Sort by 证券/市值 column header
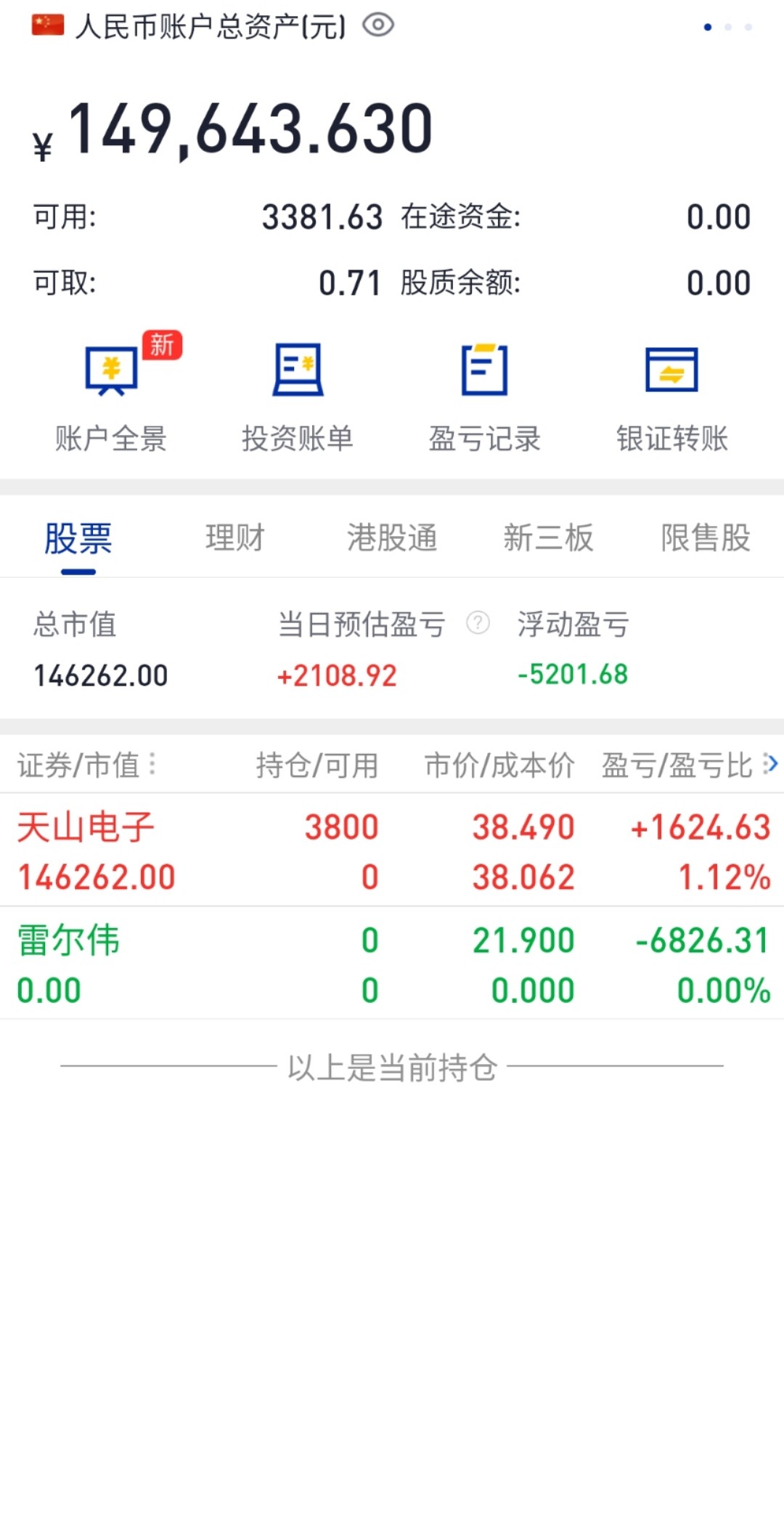The width and height of the screenshot is (784, 1523). (87, 765)
